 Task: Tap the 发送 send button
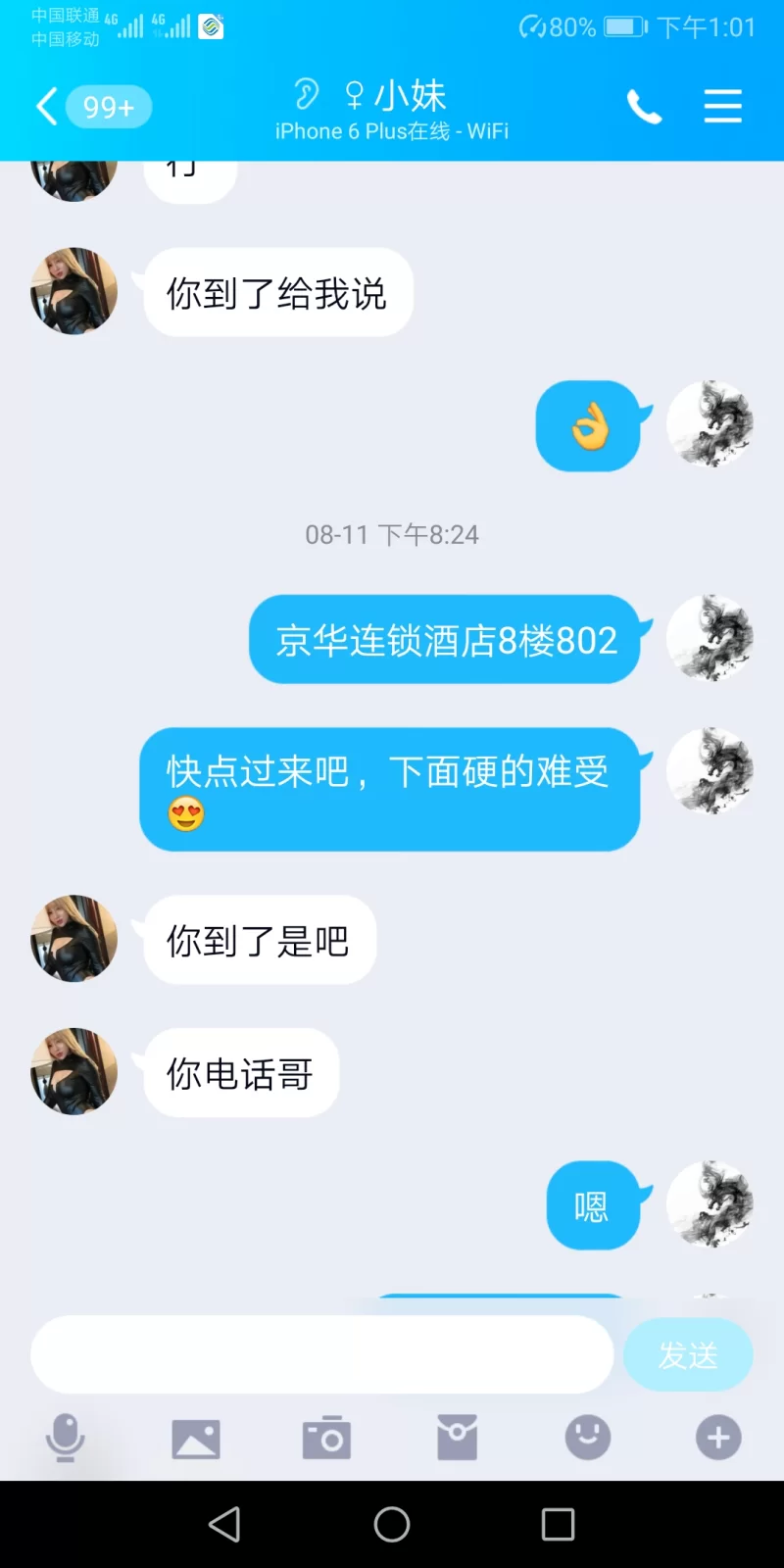pyautogui.click(x=688, y=1354)
